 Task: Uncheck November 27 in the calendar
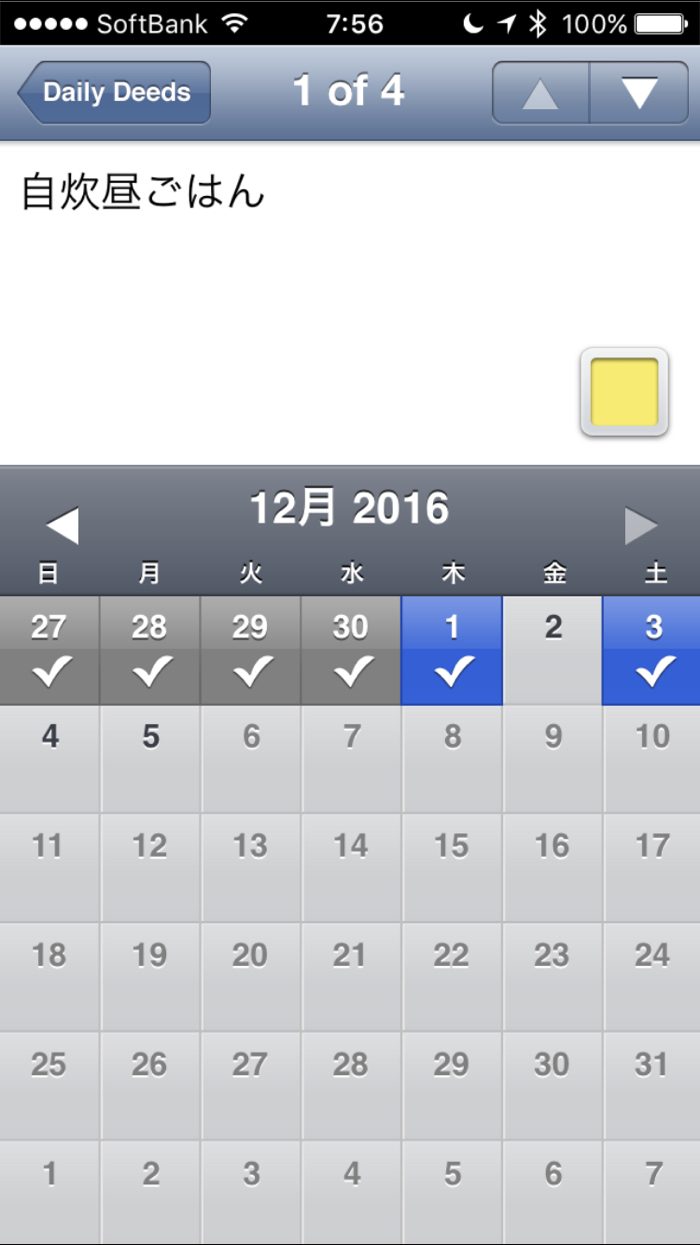click(x=49, y=651)
